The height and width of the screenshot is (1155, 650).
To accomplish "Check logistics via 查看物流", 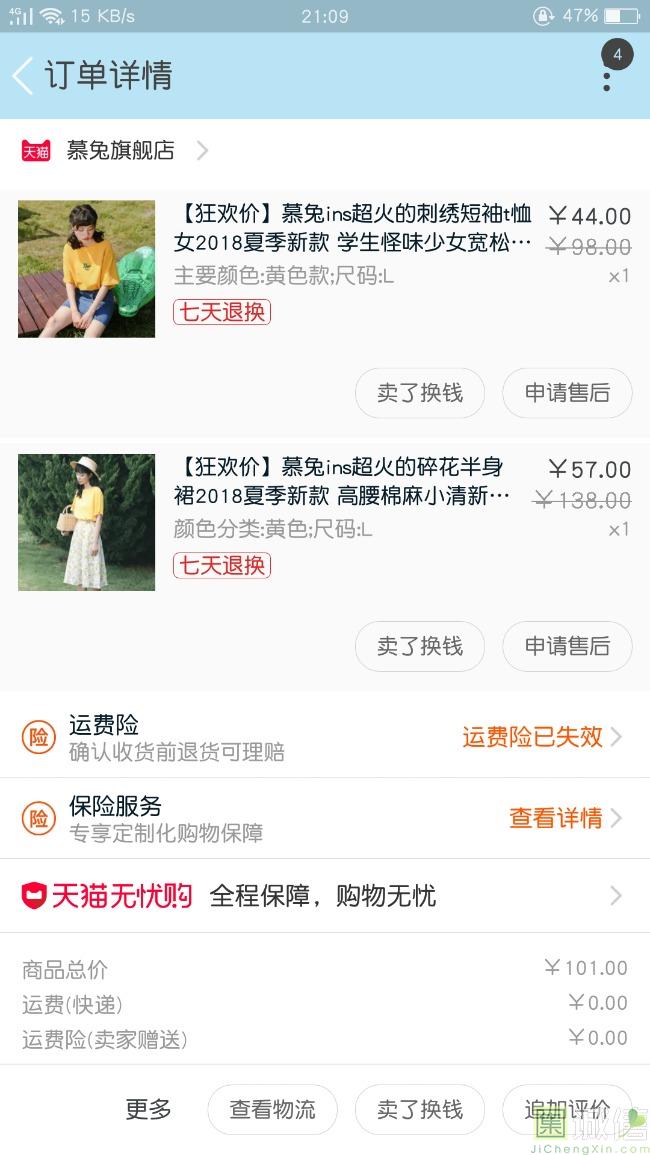I will pos(272,1109).
